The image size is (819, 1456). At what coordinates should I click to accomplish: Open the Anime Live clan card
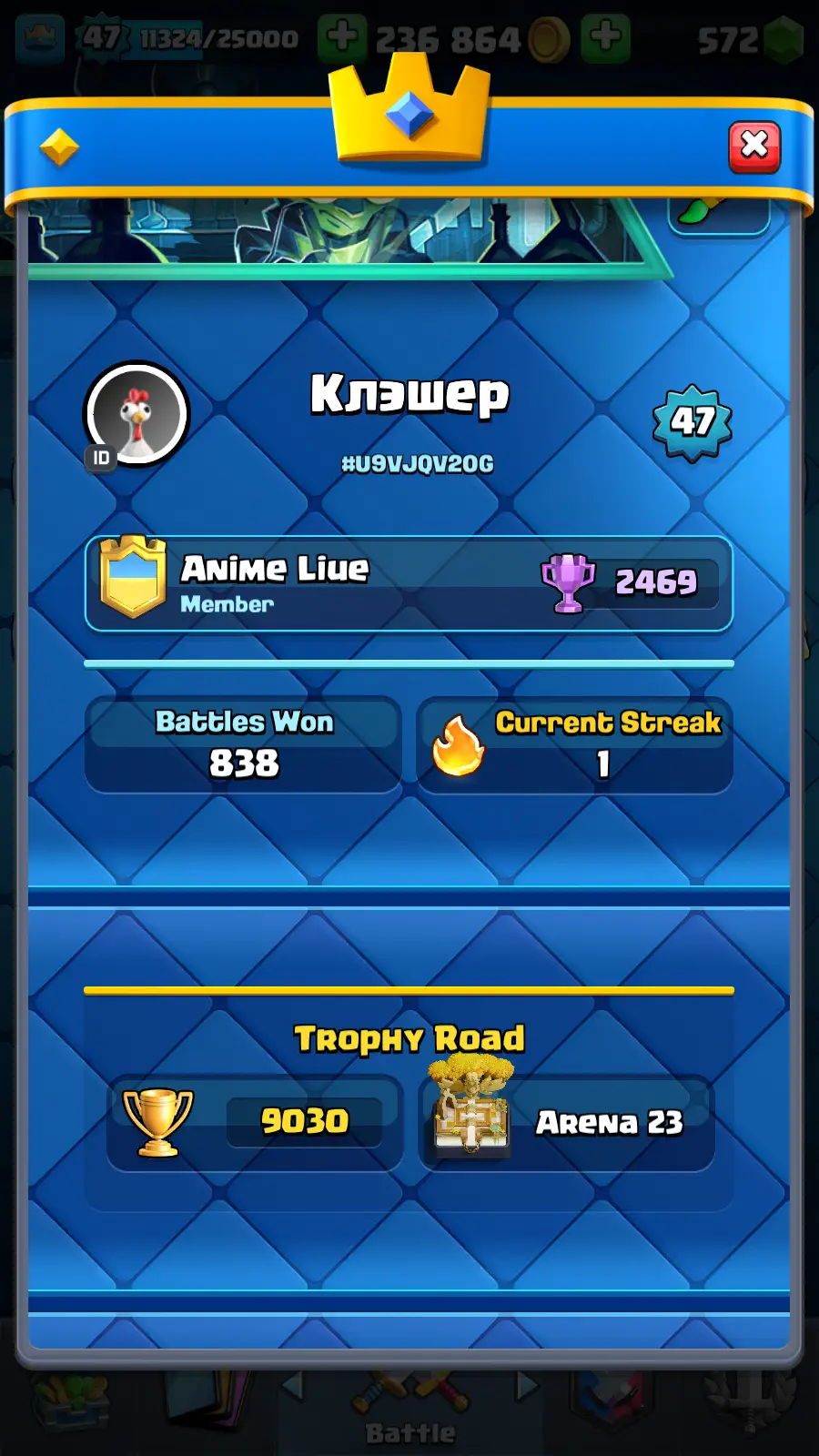click(409, 583)
